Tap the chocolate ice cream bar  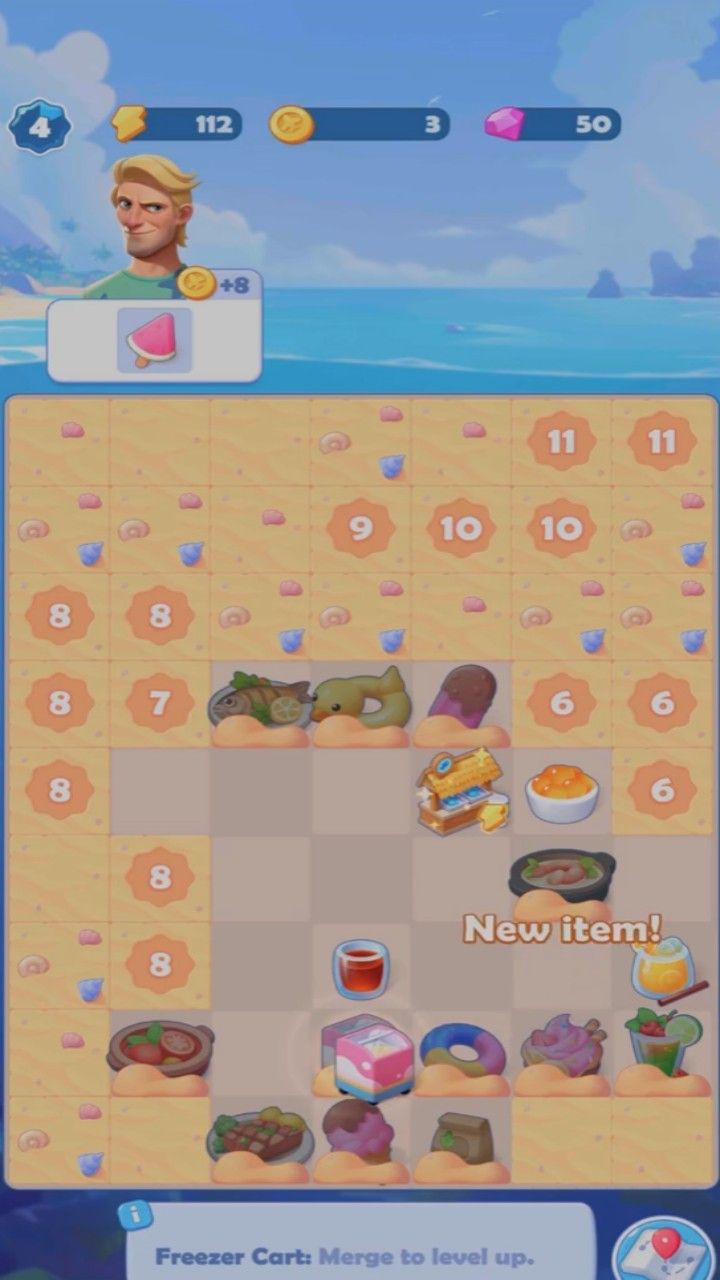coord(462,693)
